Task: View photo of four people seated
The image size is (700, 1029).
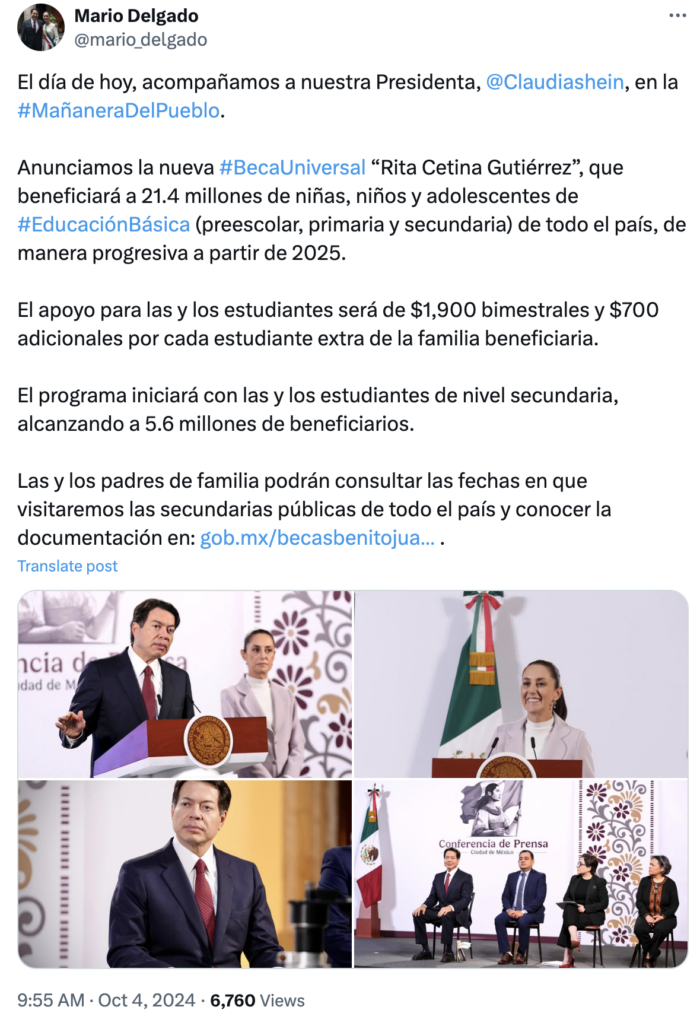Action: pos(521,873)
